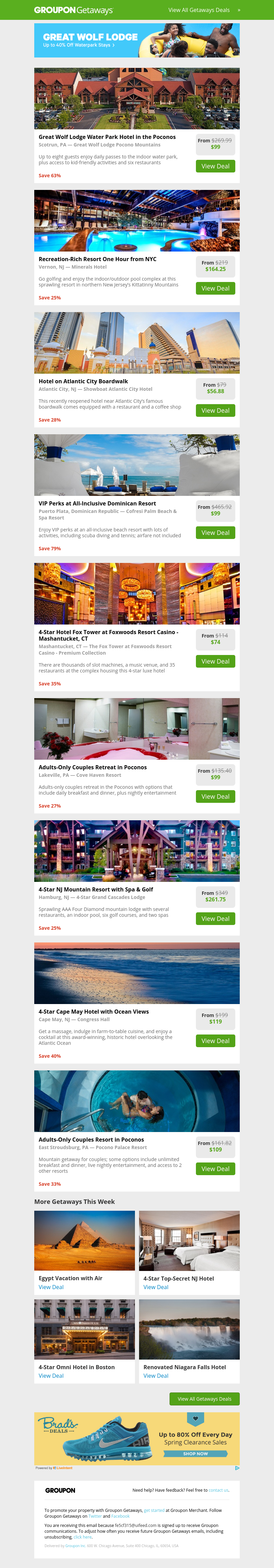The height and width of the screenshot is (1568, 274).
Task: View Deal for Grand Cascades Lodge
Action: pyautogui.click(x=215, y=918)
